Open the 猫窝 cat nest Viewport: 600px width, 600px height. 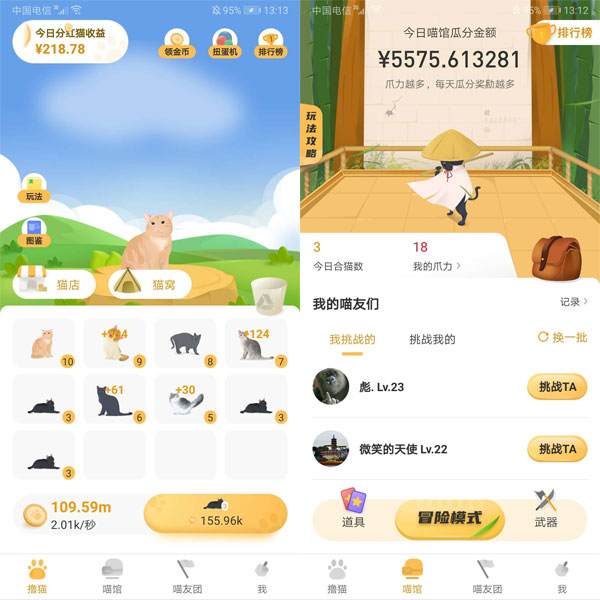tap(150, 285)
